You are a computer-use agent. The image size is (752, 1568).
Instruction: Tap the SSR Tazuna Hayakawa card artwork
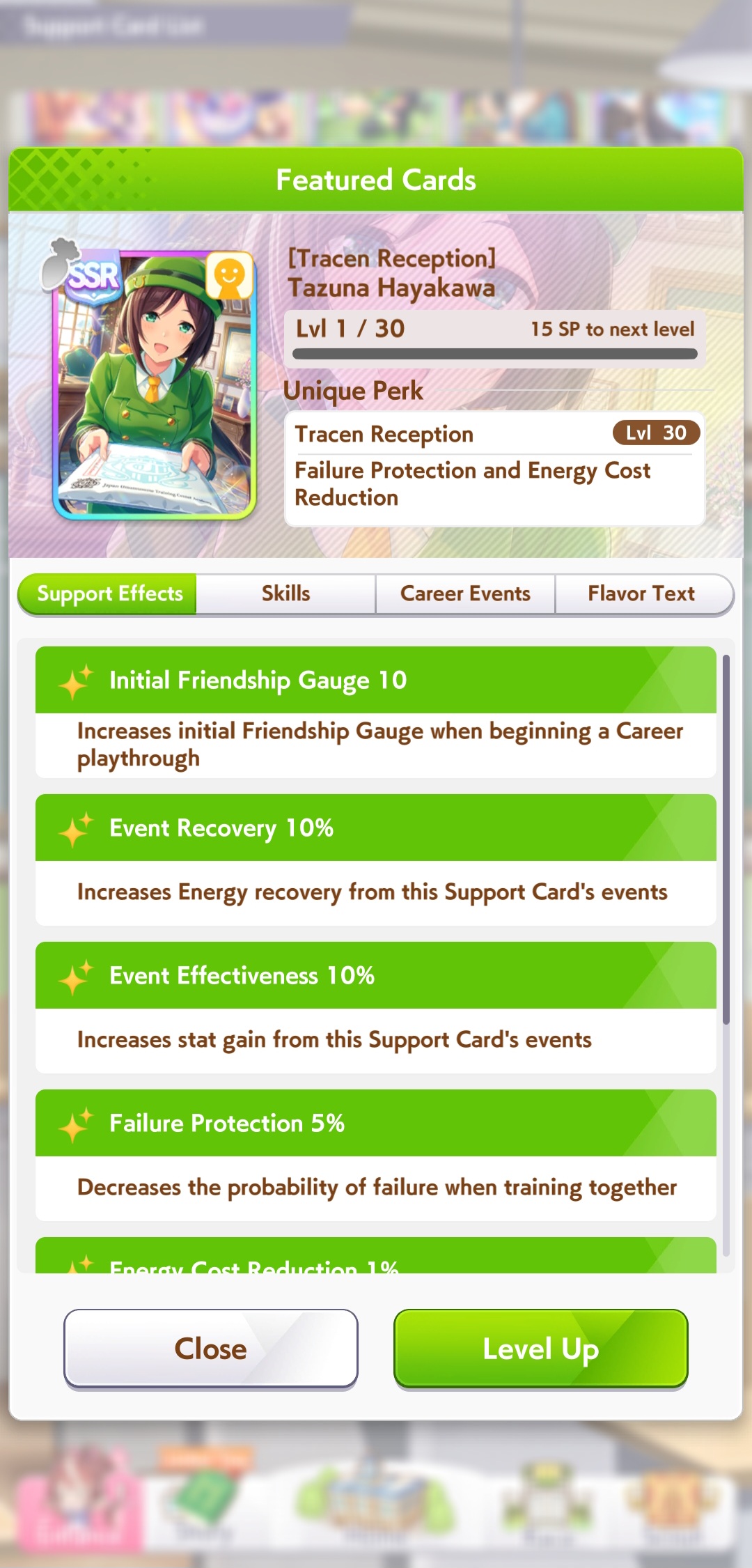[155, 385]
